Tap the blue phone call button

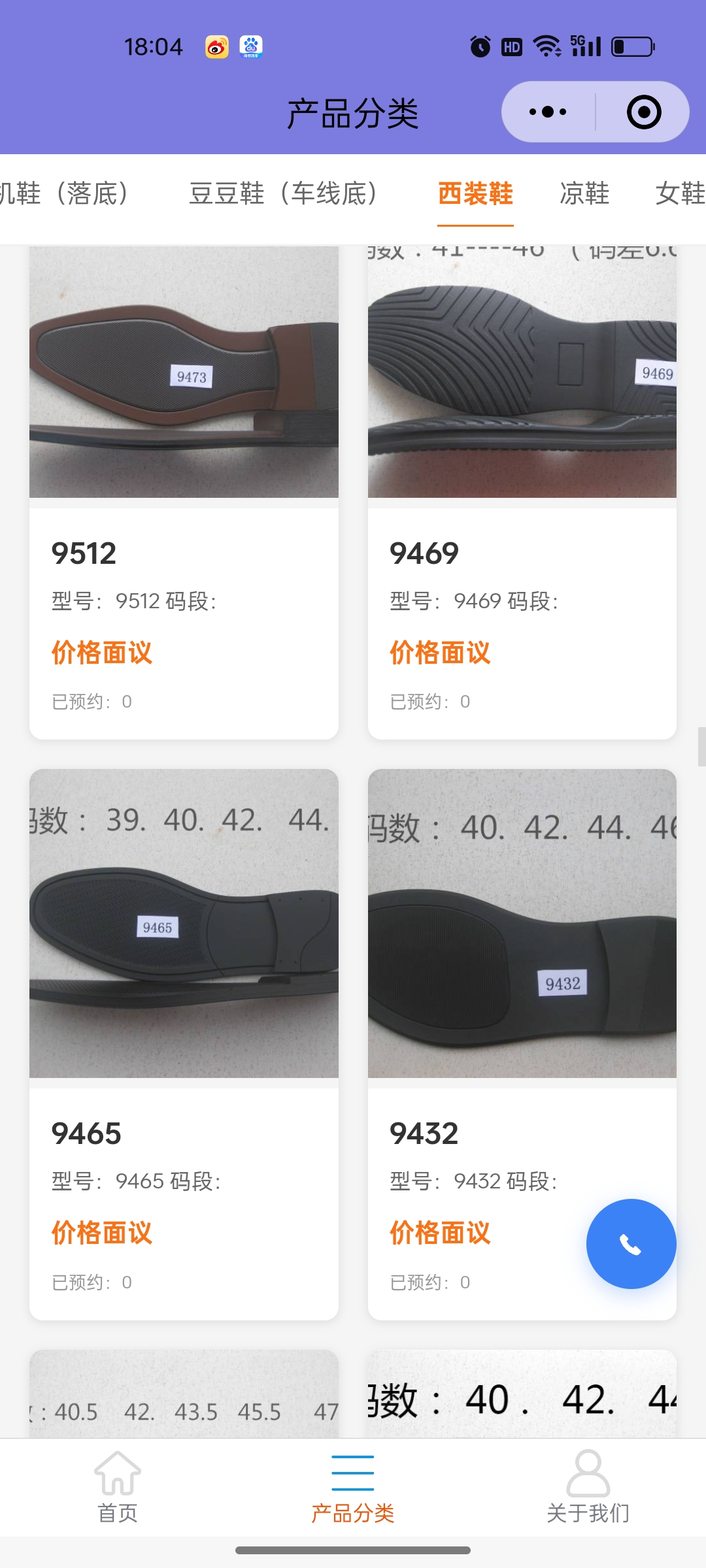(631, 1244)
